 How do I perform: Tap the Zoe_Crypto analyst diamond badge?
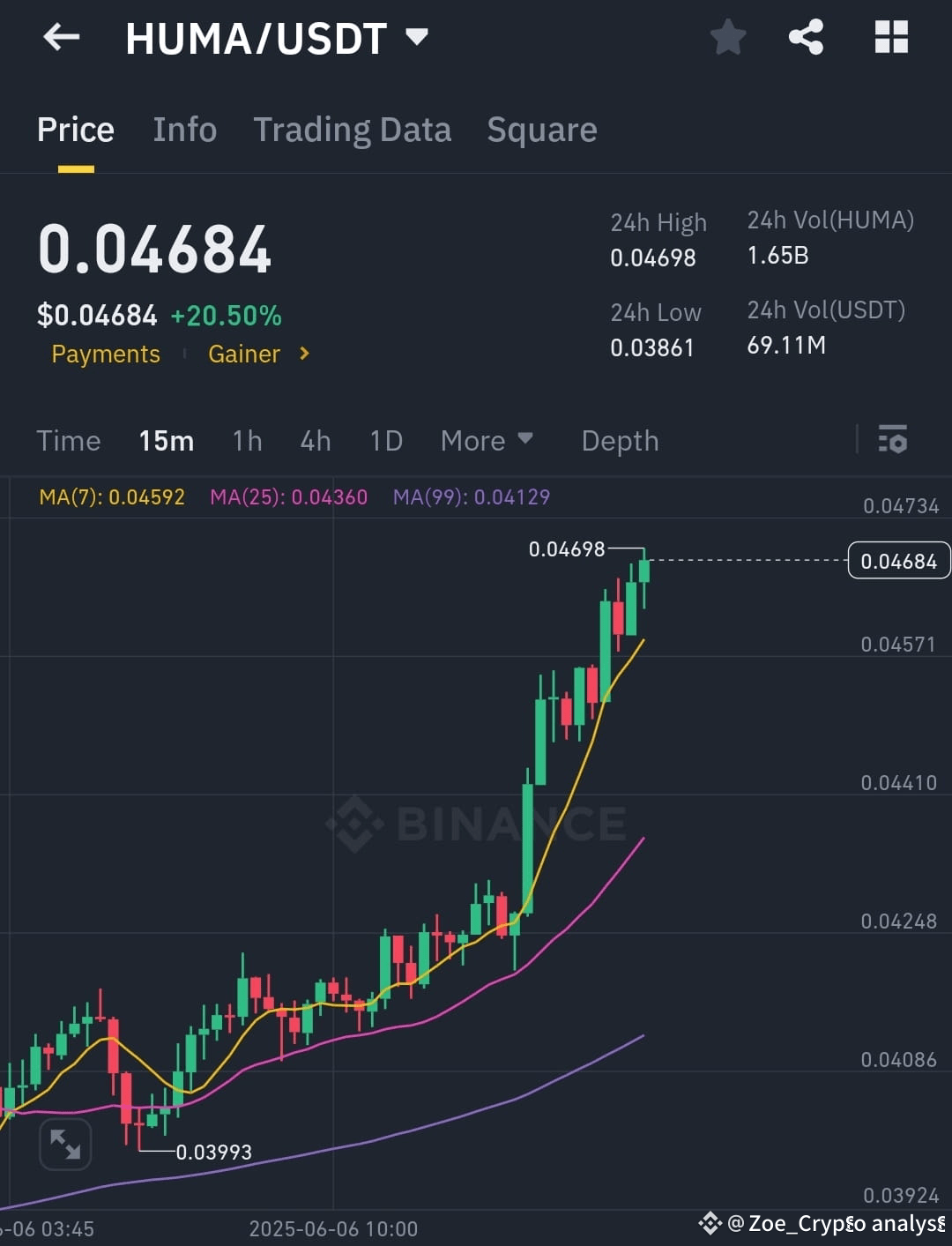[710, 1224]
